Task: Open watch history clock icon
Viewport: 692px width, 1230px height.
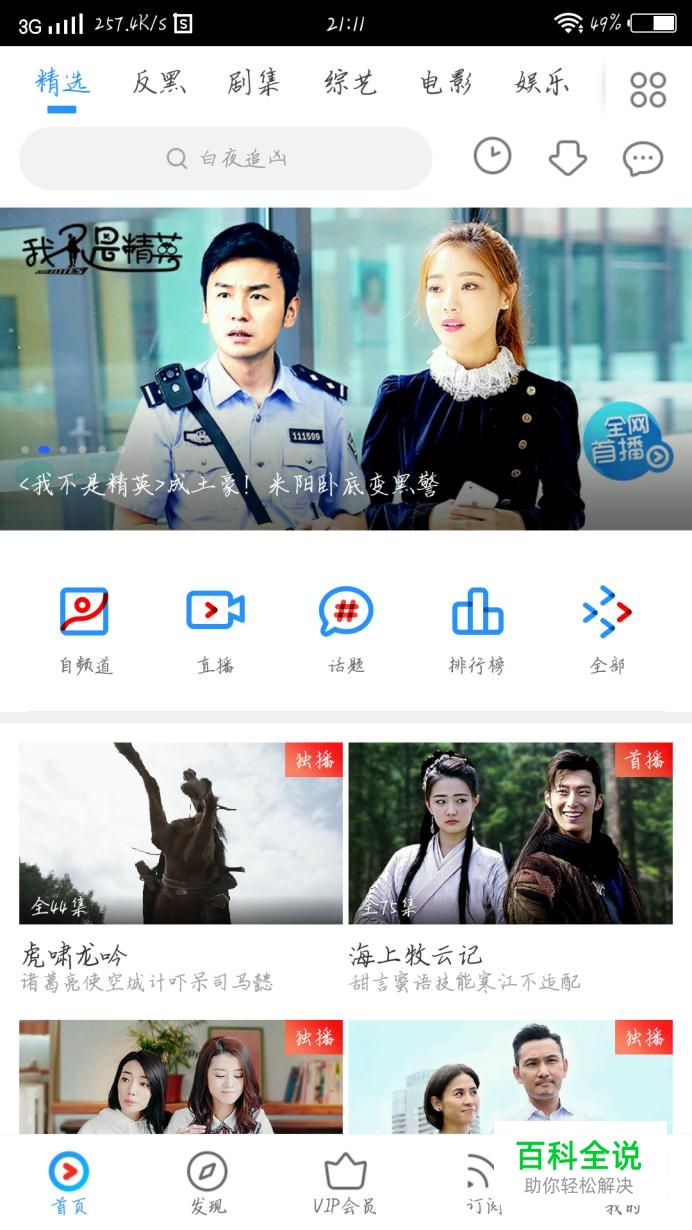Action: (x=492, y=157)
